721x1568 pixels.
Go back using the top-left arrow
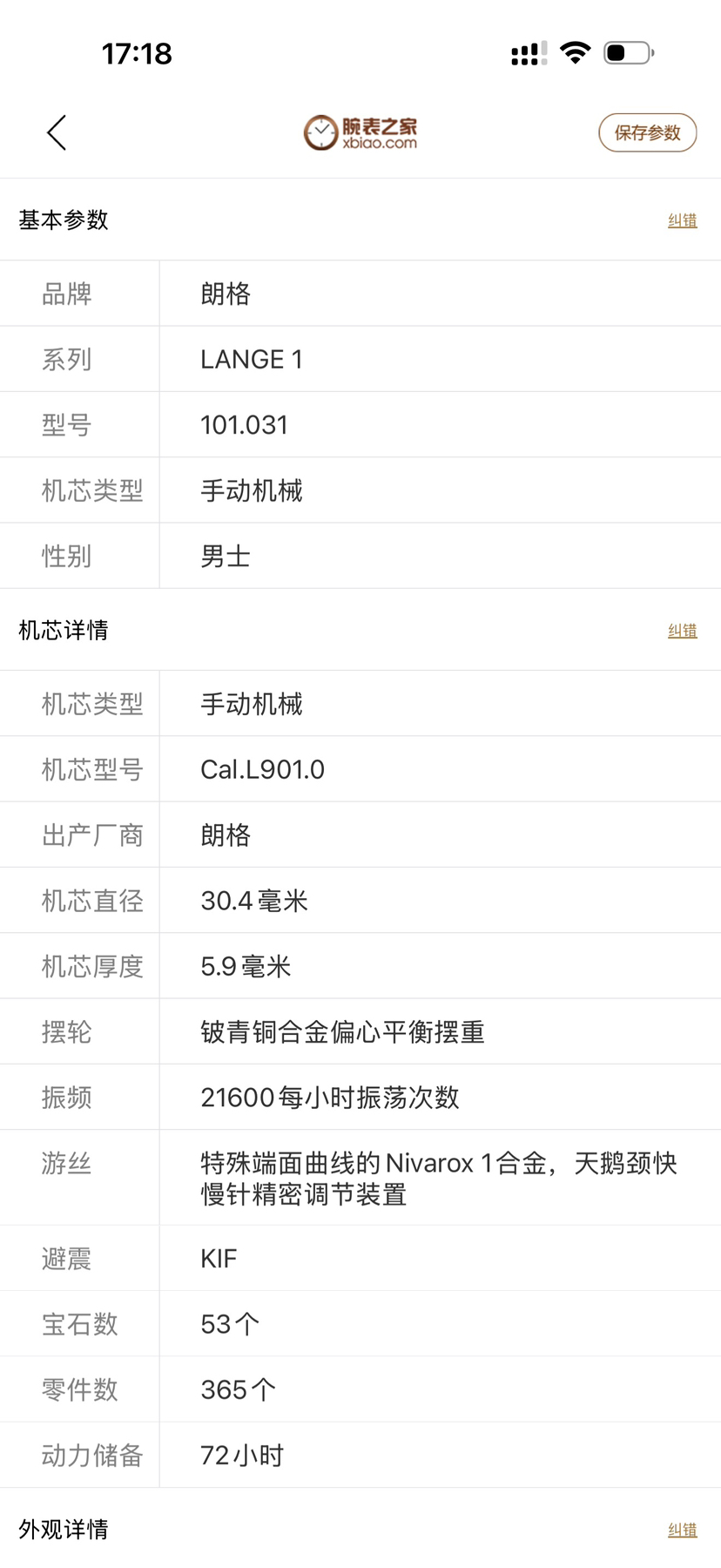point(57,133)
